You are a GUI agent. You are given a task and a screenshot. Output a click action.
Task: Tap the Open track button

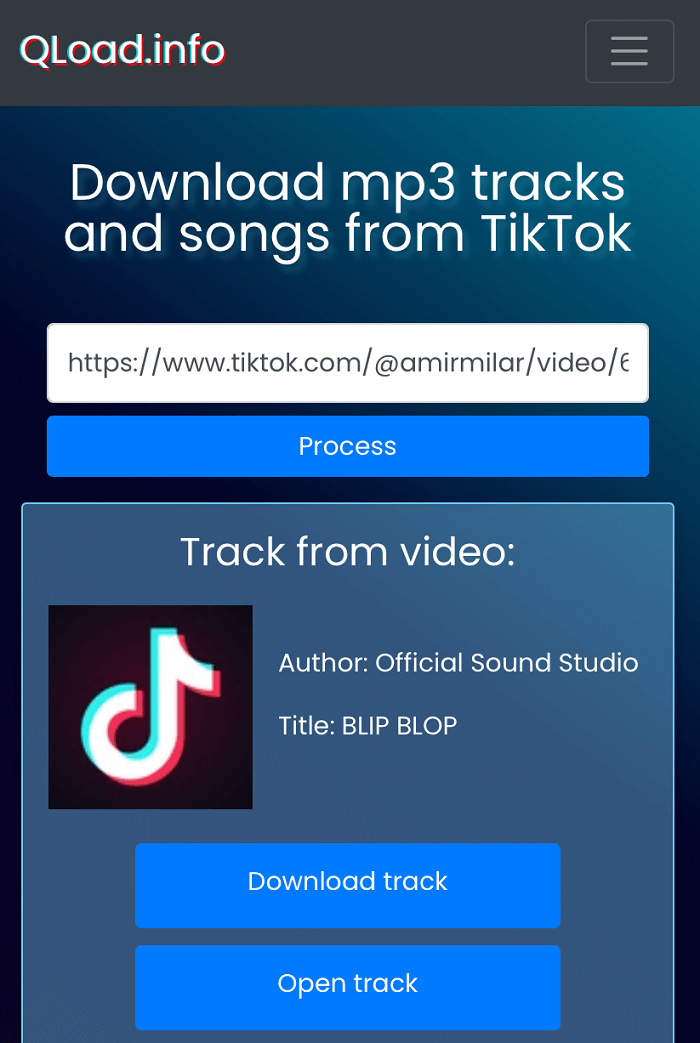pos(347,986)
